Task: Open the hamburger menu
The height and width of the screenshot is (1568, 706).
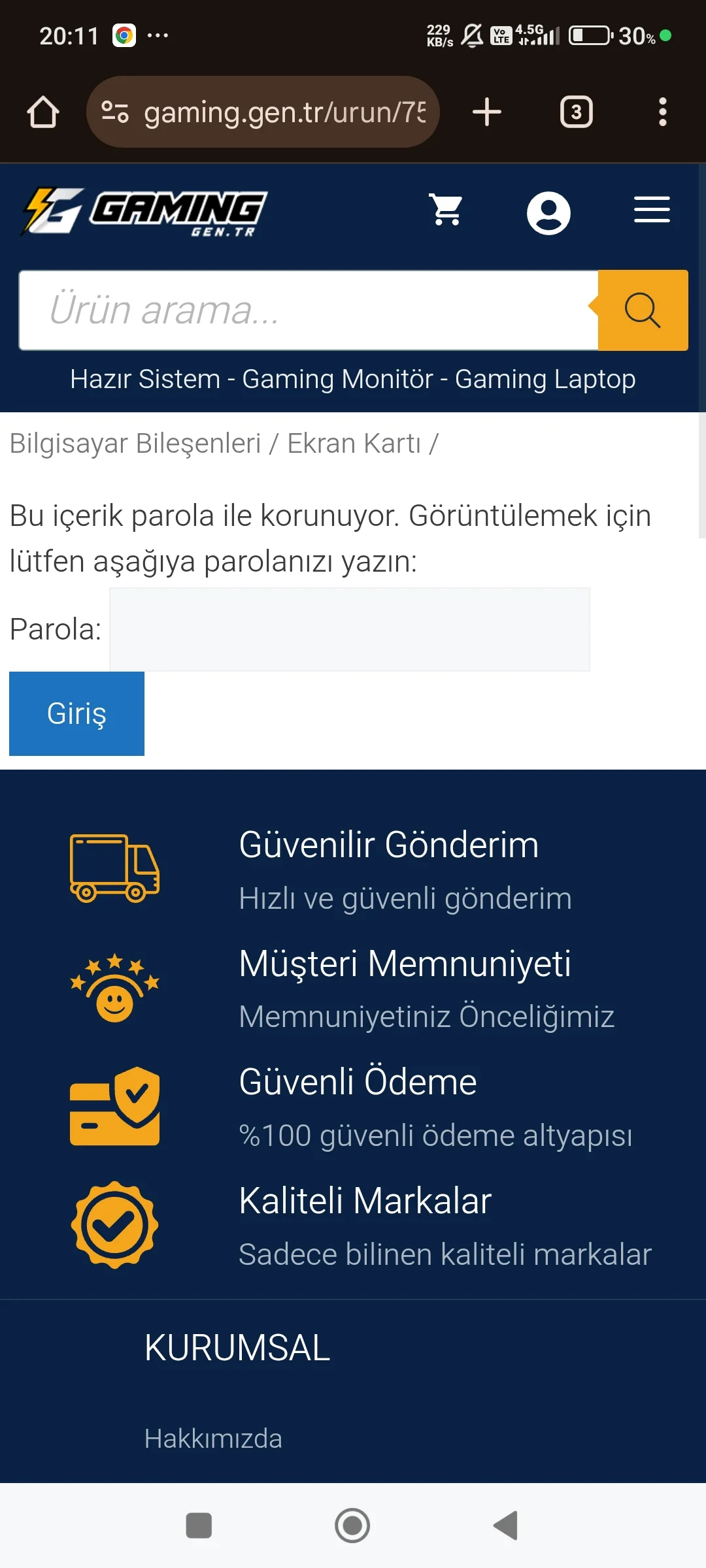Action: (x=652, y=210)
